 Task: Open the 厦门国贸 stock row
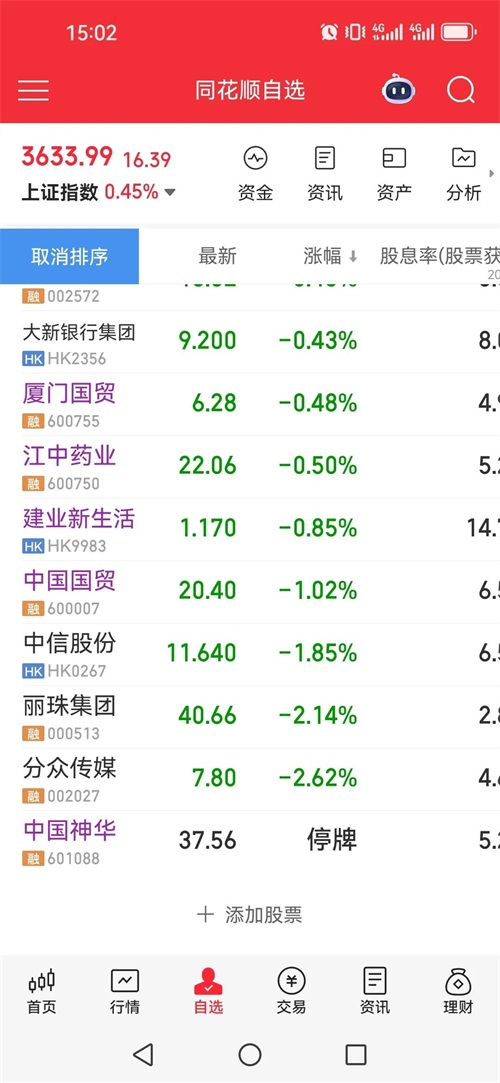[250, 405]
